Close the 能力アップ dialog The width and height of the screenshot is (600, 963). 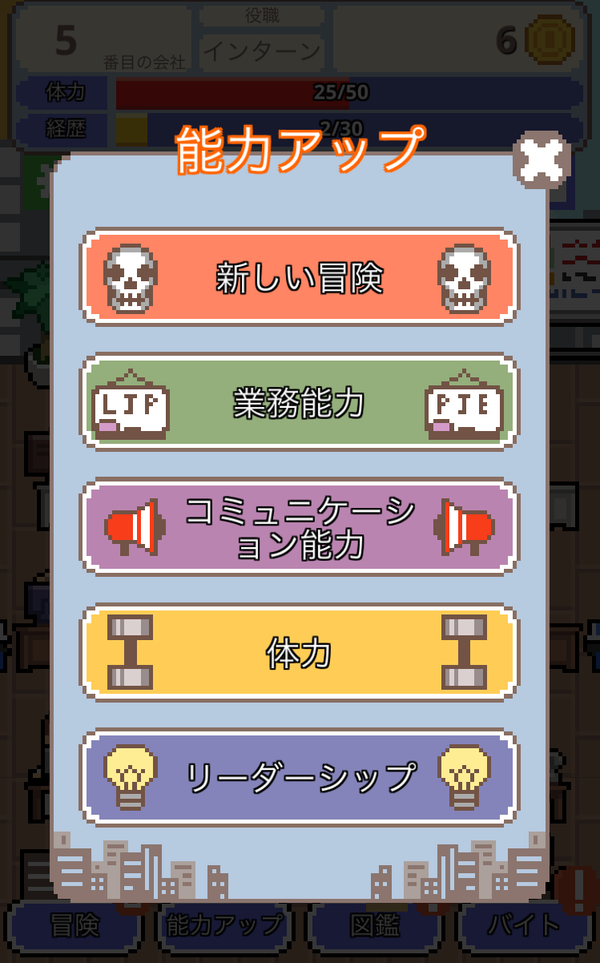pos(541,160)
